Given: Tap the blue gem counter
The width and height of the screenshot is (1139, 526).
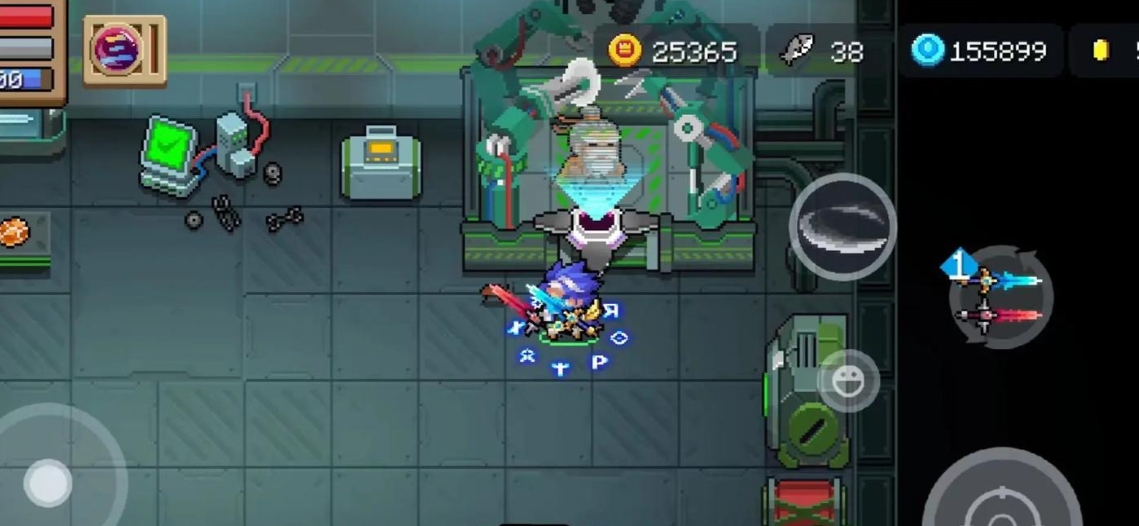Looking at the screenshot, I should tap(981, 51).
